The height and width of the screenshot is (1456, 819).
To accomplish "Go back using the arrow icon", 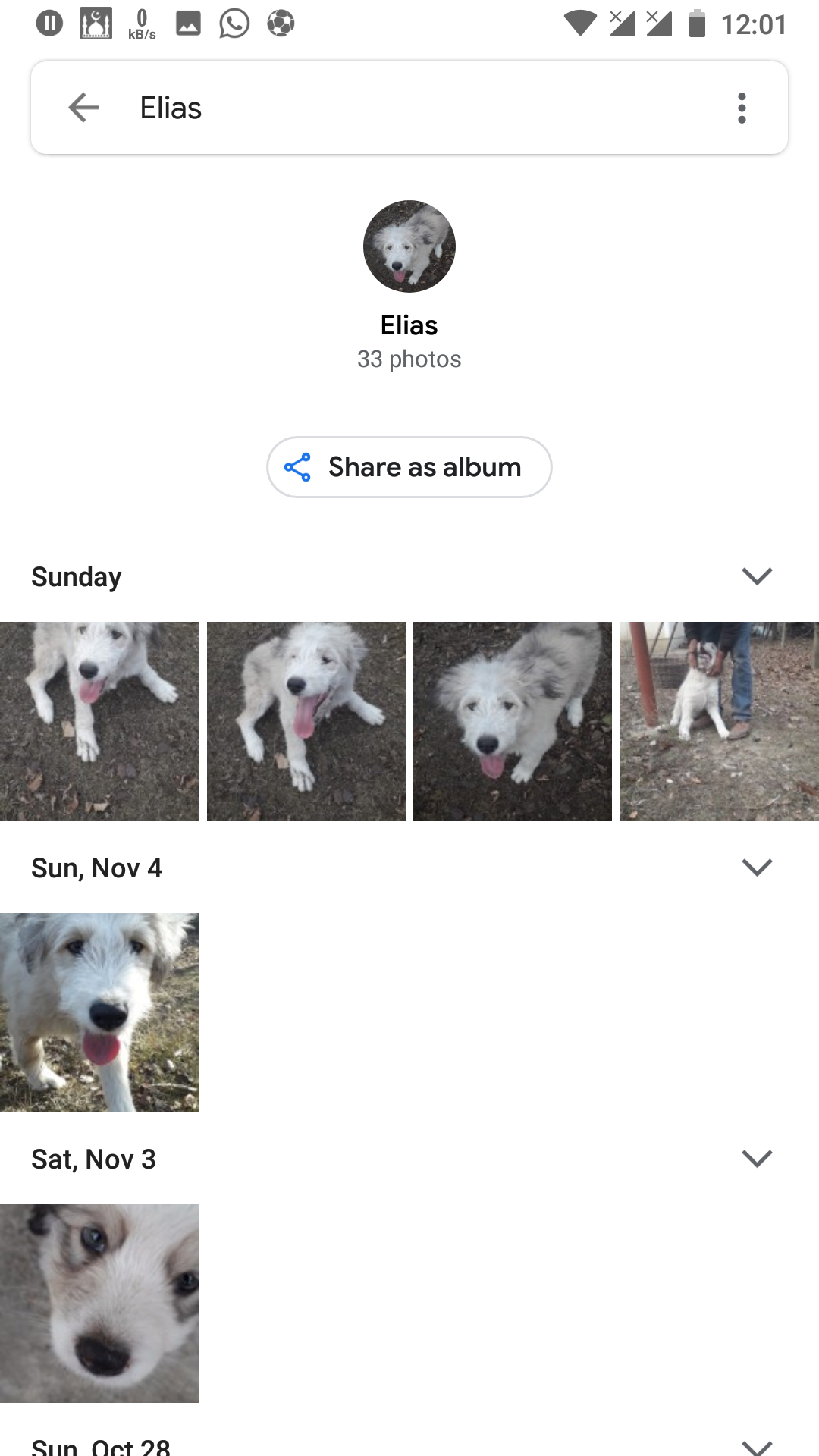I will pos(83,108).
